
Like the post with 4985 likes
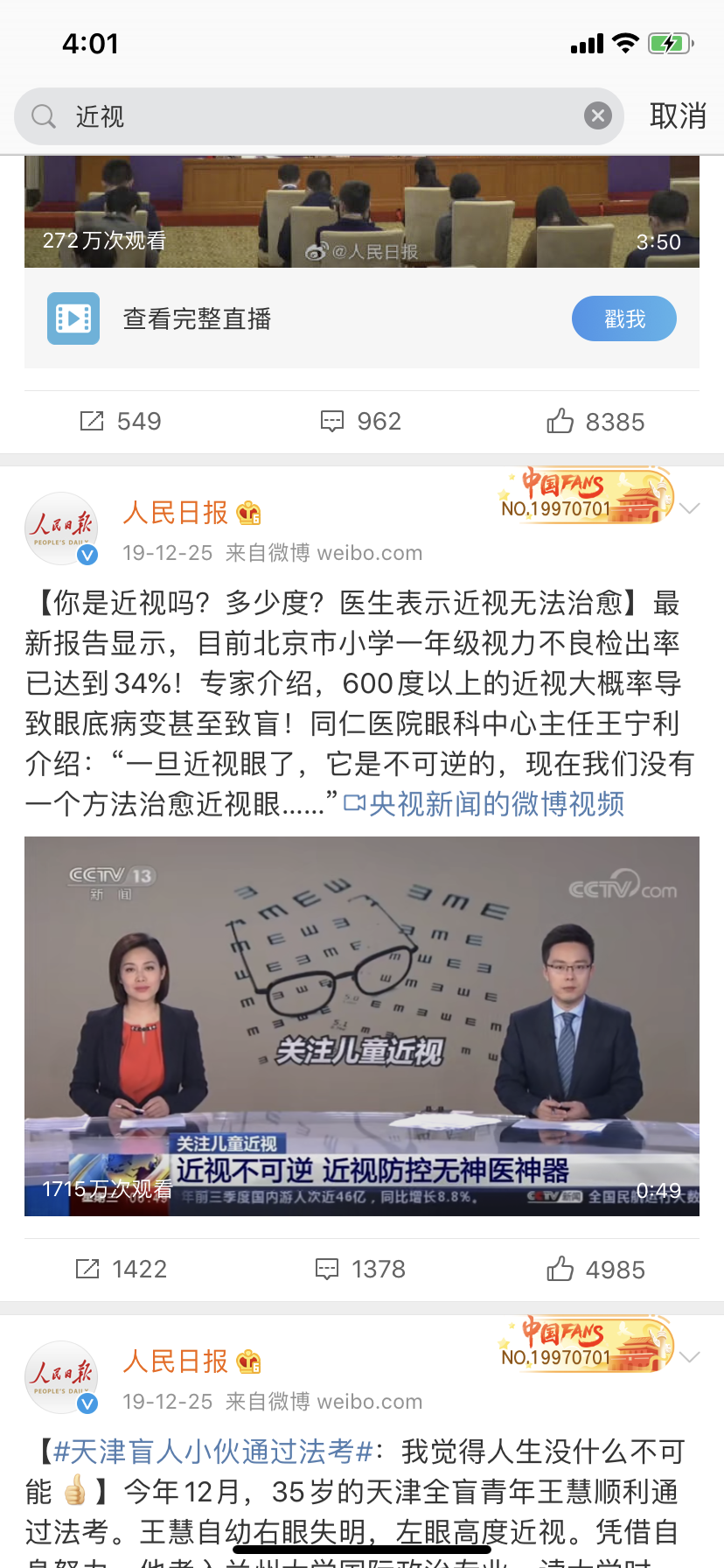[595, 1269]
